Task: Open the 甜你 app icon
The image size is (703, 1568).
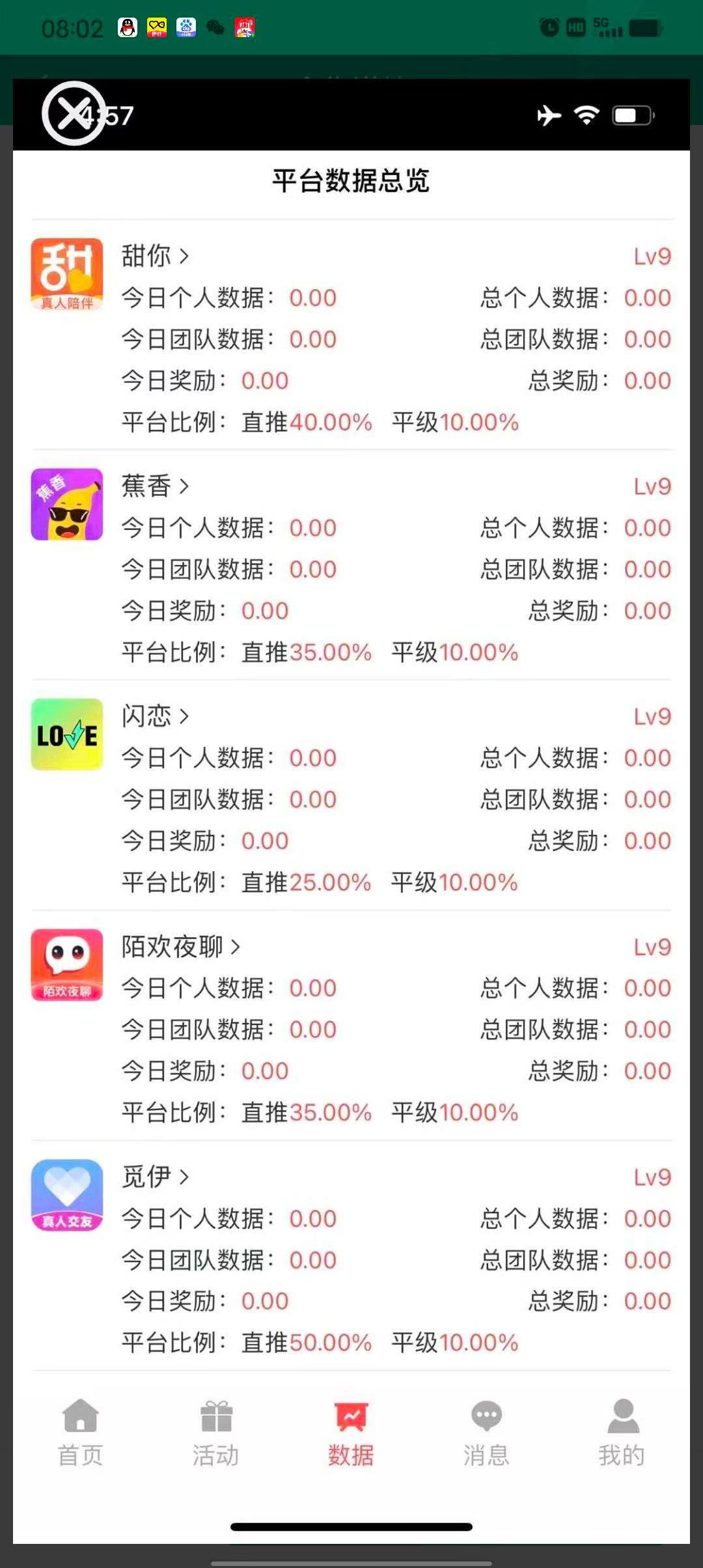Action: pos(66,273)
